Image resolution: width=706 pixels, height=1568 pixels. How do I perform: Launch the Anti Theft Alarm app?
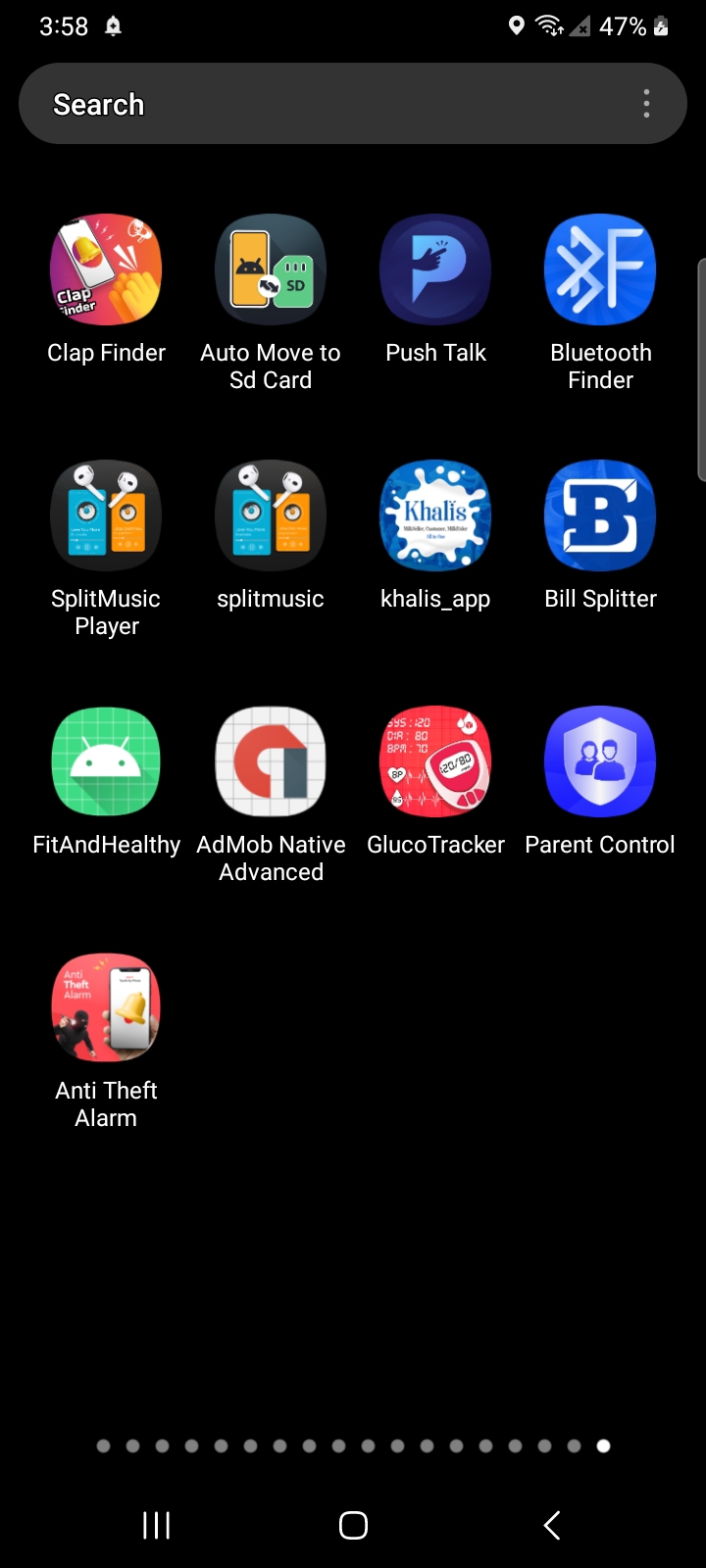(x=106, y=1008)
